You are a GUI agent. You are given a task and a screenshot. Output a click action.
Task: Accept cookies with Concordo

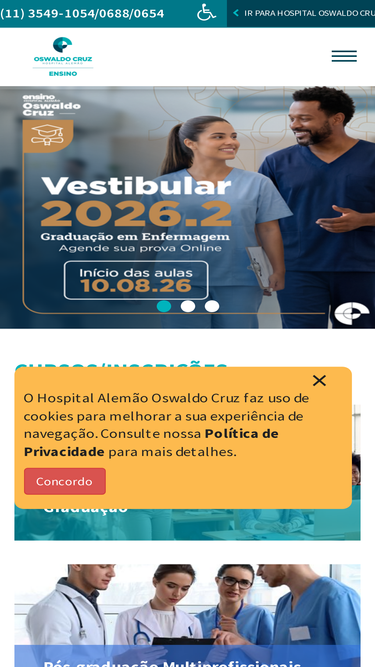point(65,482)
